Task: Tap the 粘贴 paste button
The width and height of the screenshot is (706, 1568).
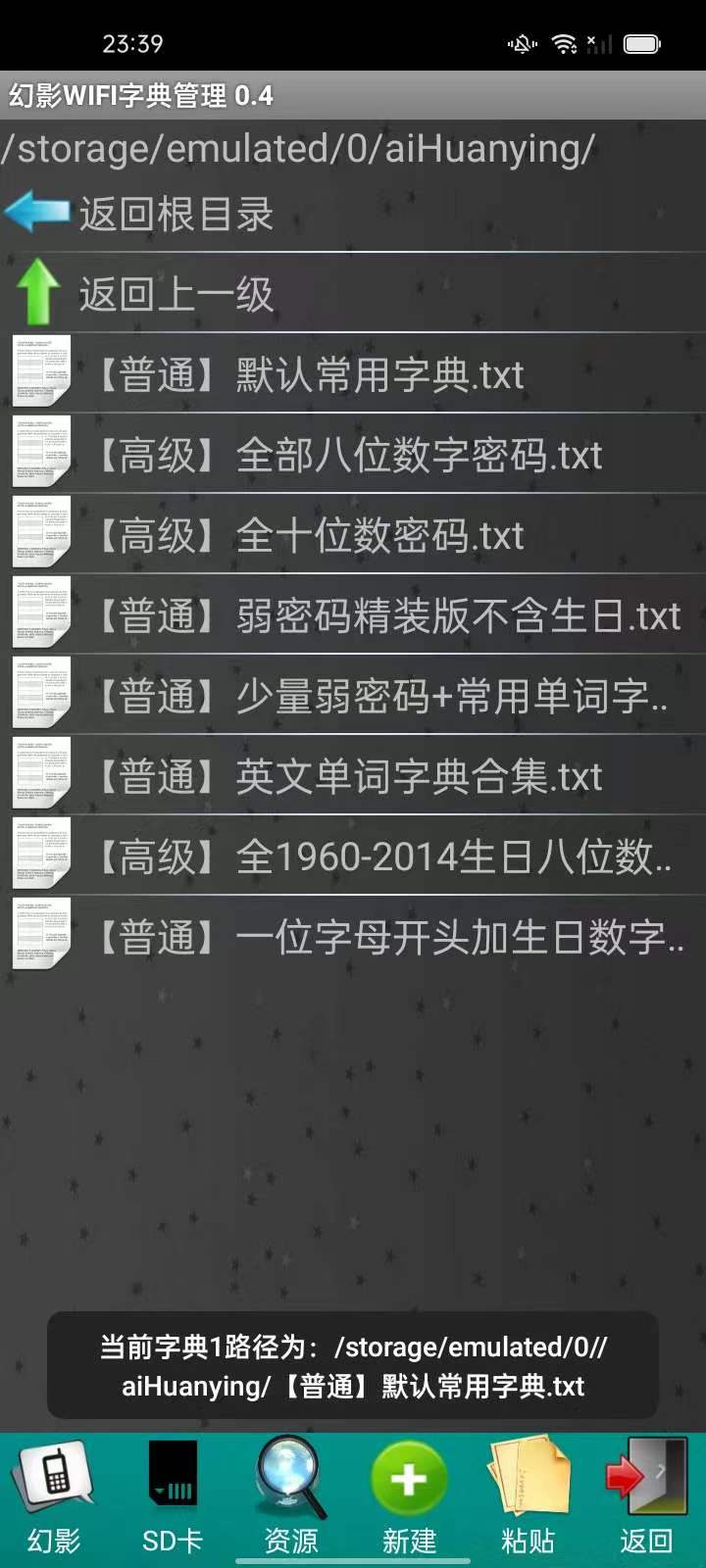Action: pos(528,1497)
